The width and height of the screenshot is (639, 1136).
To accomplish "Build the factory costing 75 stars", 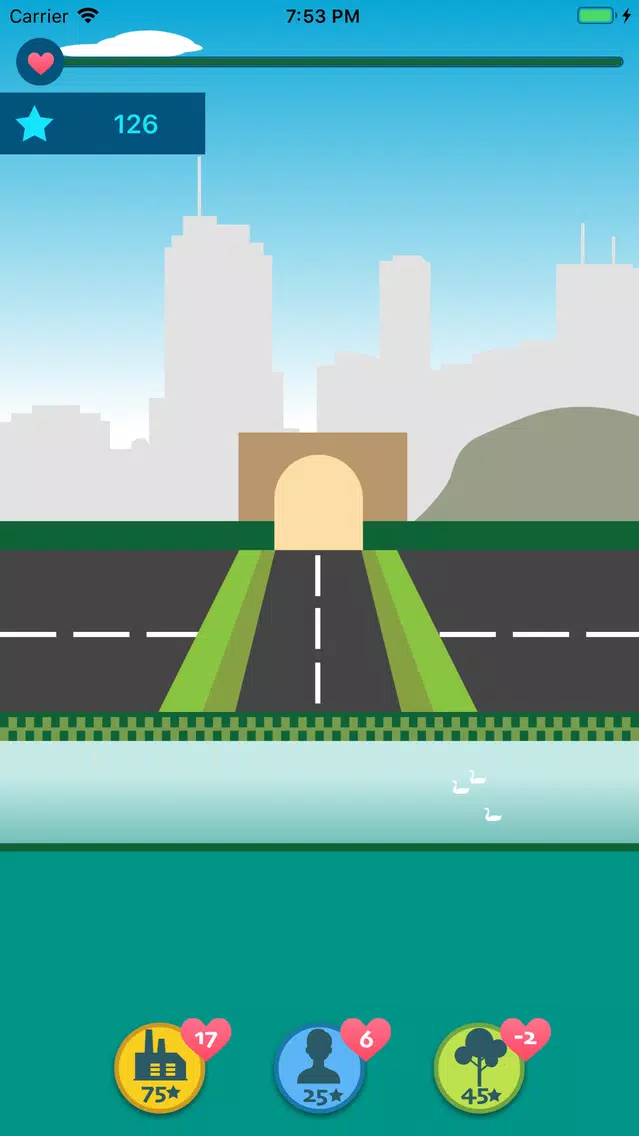I will point(160,1068).
